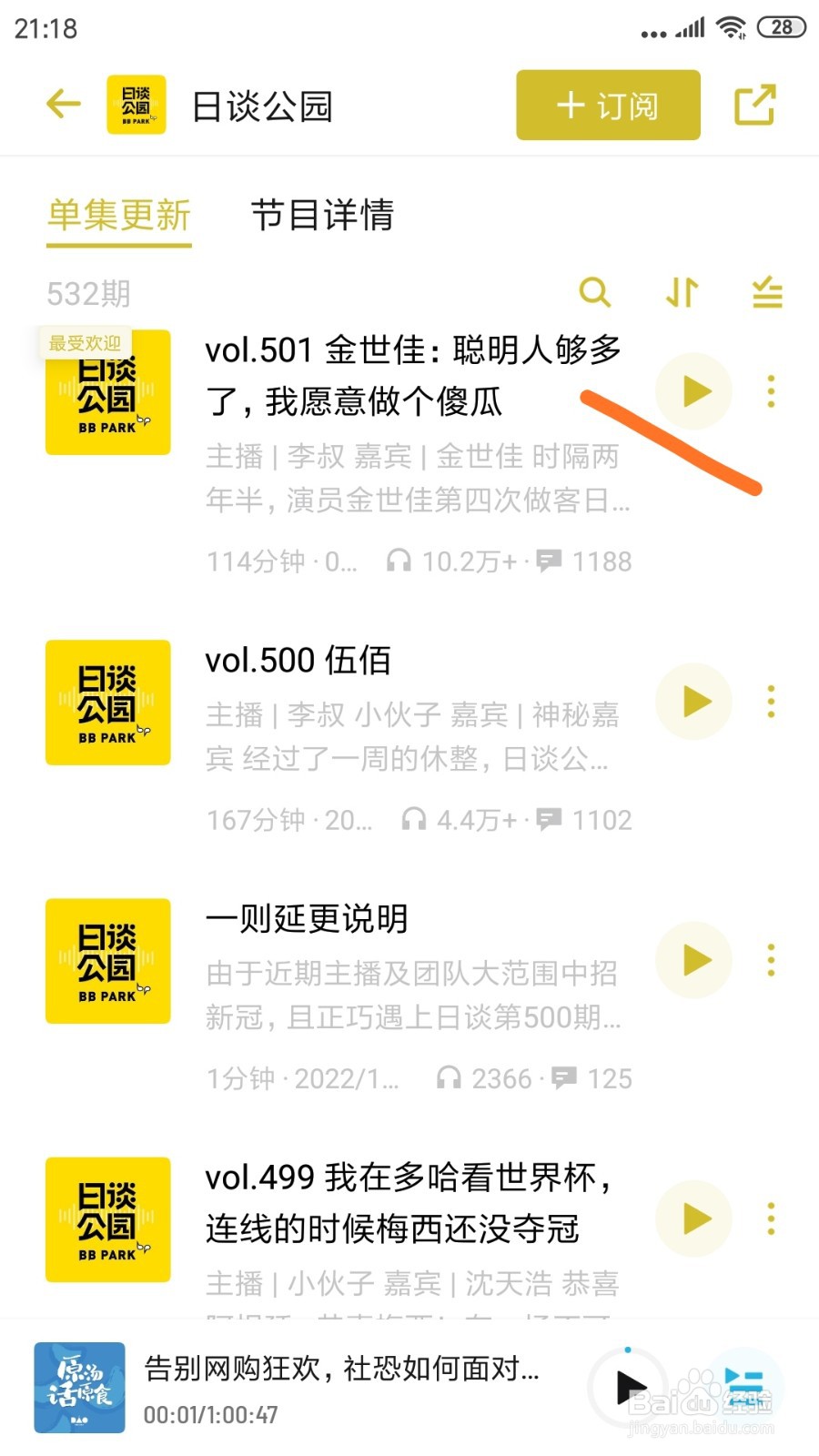Open the three-dot menu for 一则延更说明

(x=772, y=961)
